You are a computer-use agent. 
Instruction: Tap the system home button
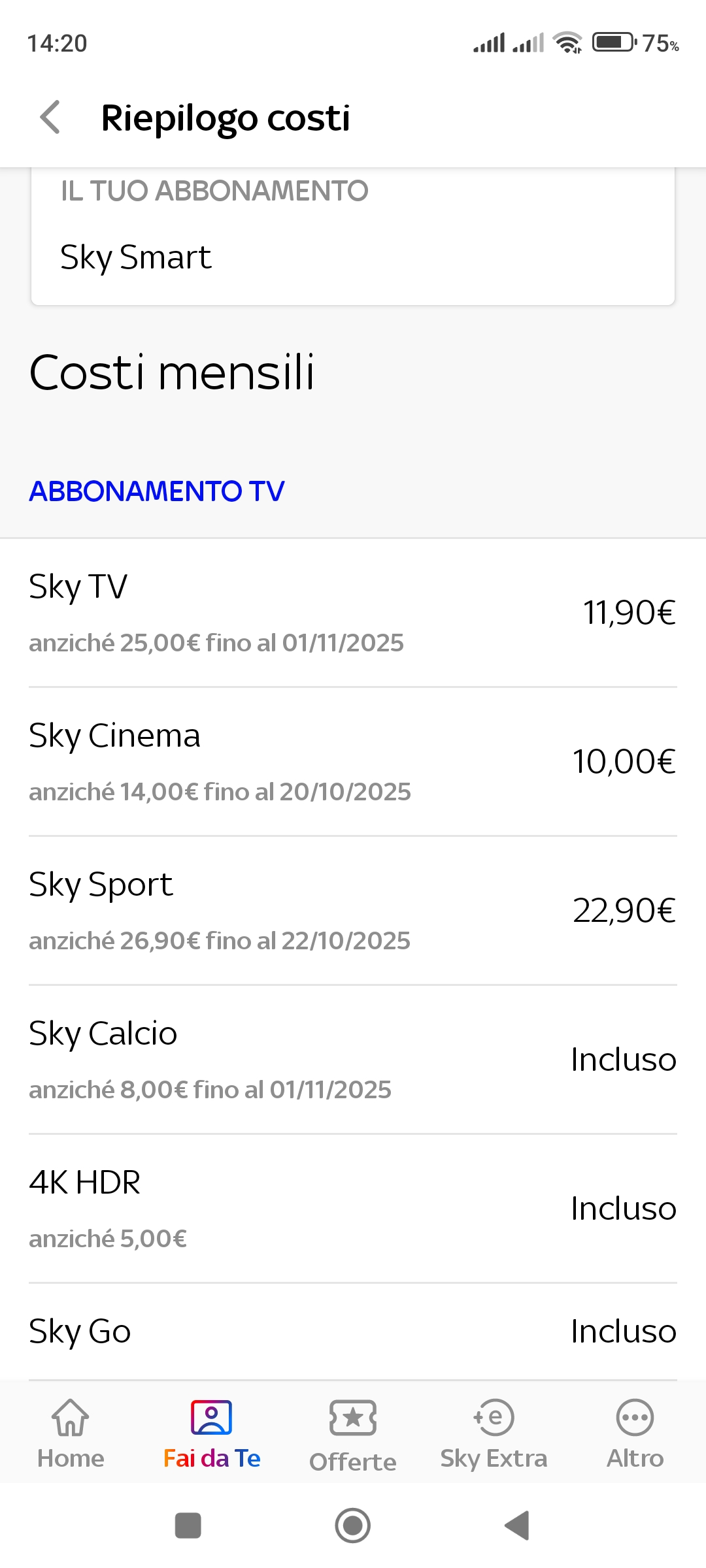pos(353,1526)
